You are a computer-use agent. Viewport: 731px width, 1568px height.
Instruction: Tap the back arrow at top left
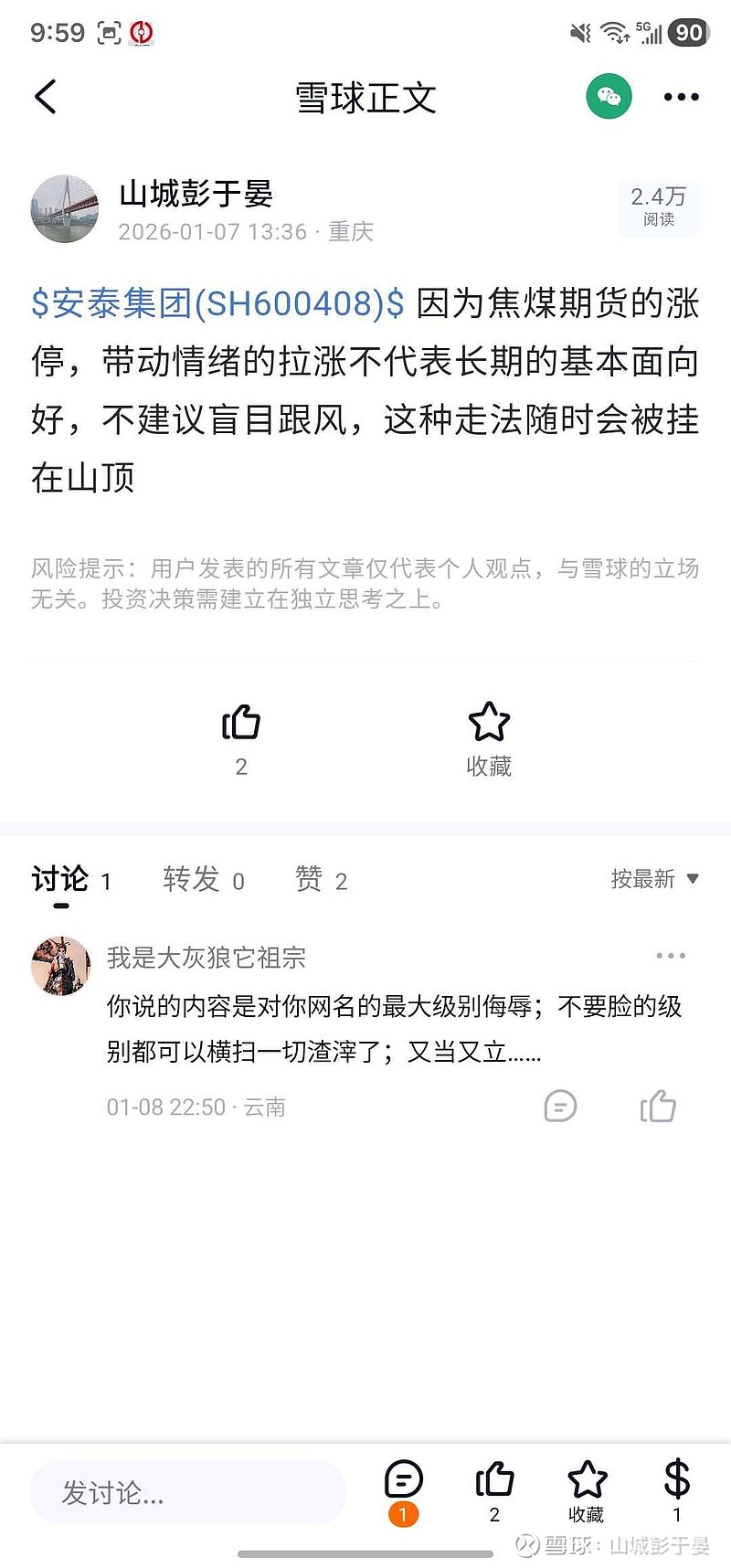(x=46, y=97)
